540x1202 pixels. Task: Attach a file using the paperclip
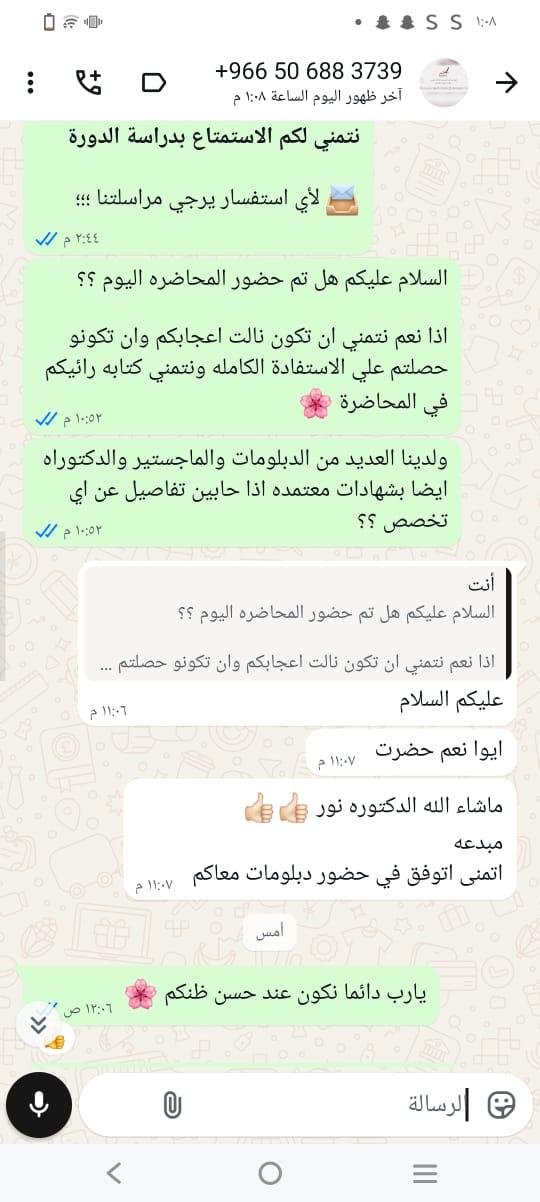[172, 1104]
